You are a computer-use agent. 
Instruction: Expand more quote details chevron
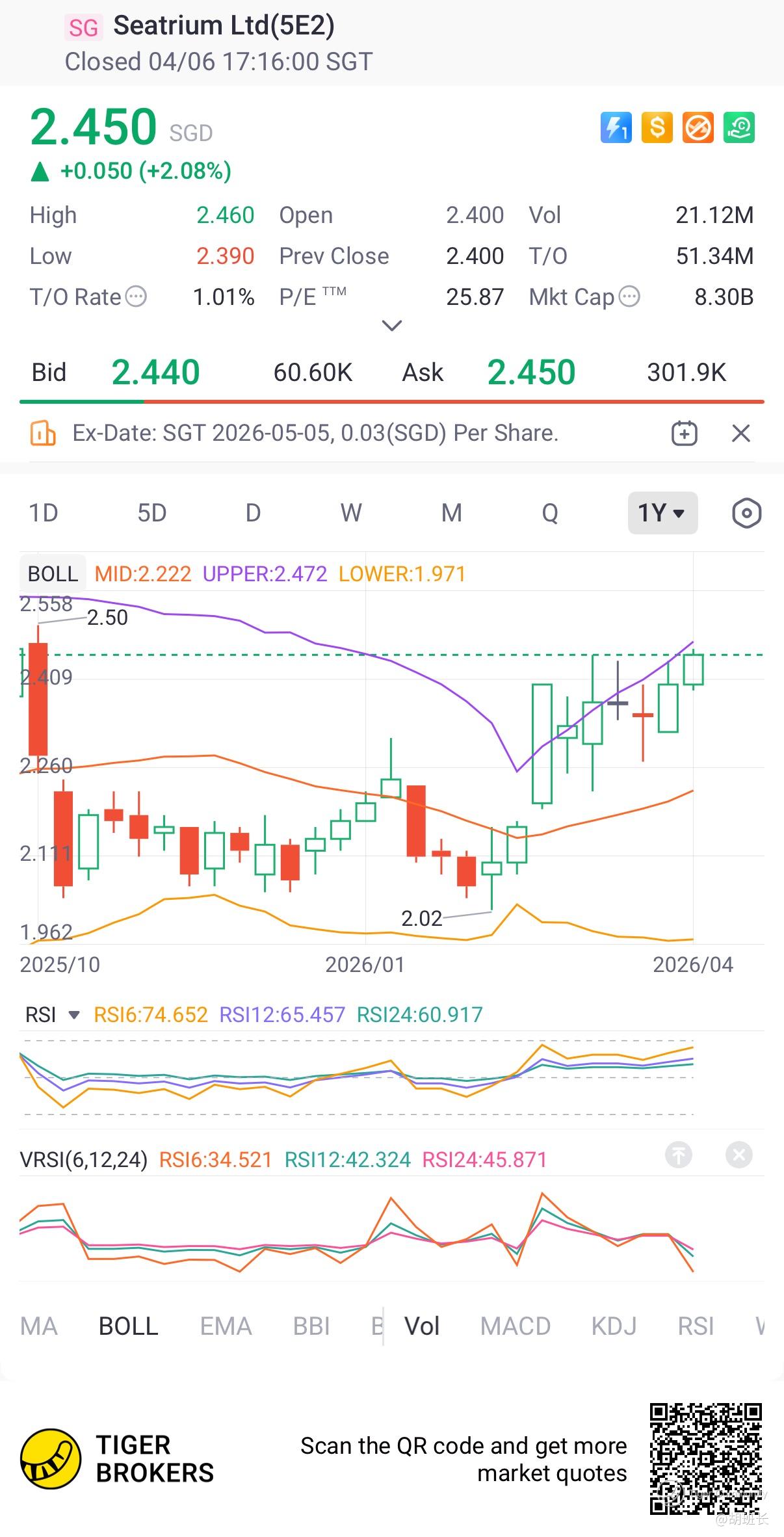pyautogui.click(x=391, y=325)
